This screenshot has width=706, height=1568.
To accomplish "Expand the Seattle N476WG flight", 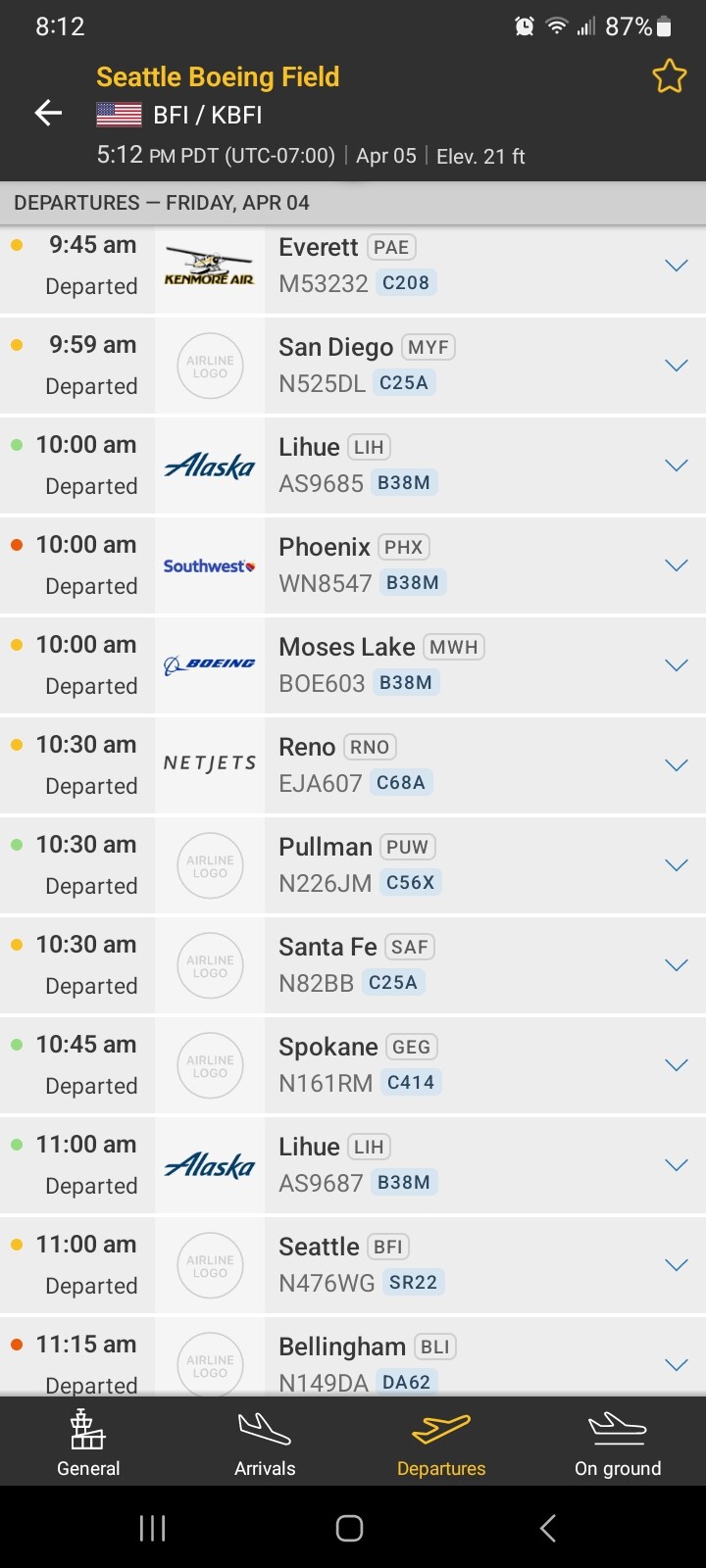I will click(676, 1265).
